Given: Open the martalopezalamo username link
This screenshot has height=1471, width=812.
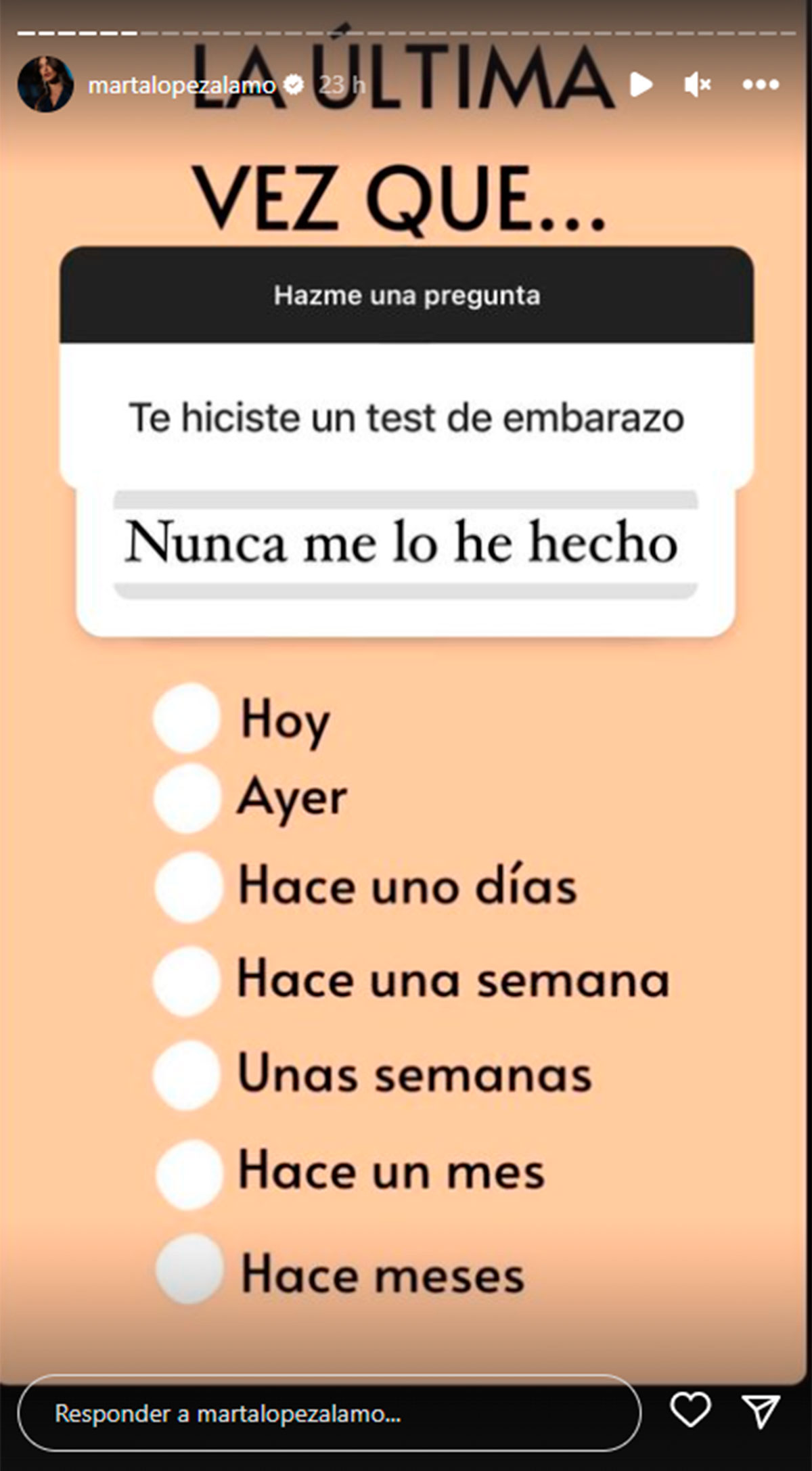Looking at the screenshot, I should (182, 85).
